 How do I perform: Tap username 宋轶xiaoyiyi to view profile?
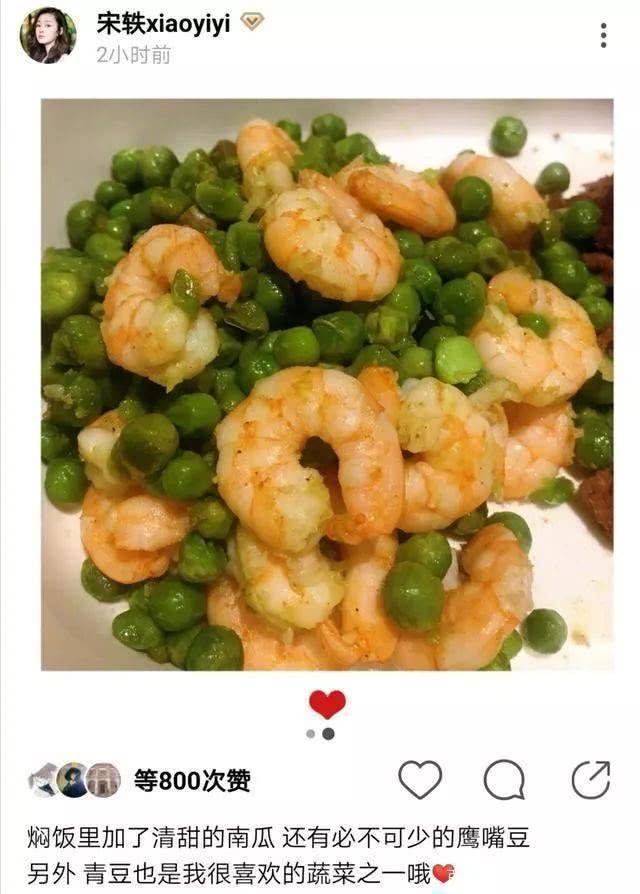tap(163, 23)
